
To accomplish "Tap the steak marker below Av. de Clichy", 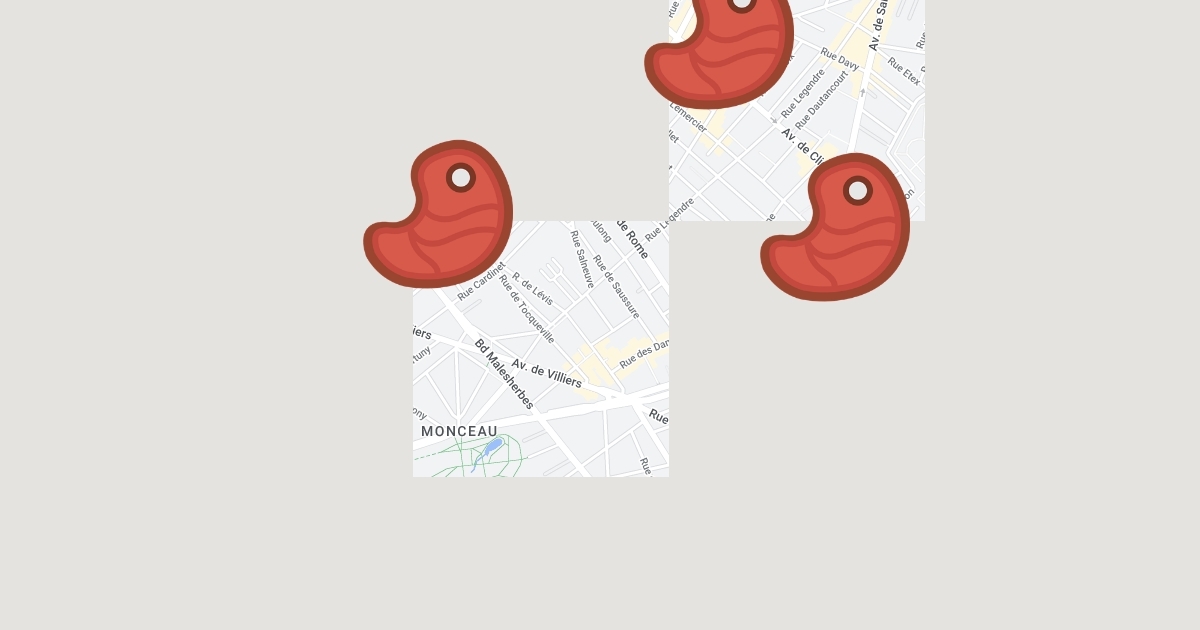I will (x=837, y=230).
